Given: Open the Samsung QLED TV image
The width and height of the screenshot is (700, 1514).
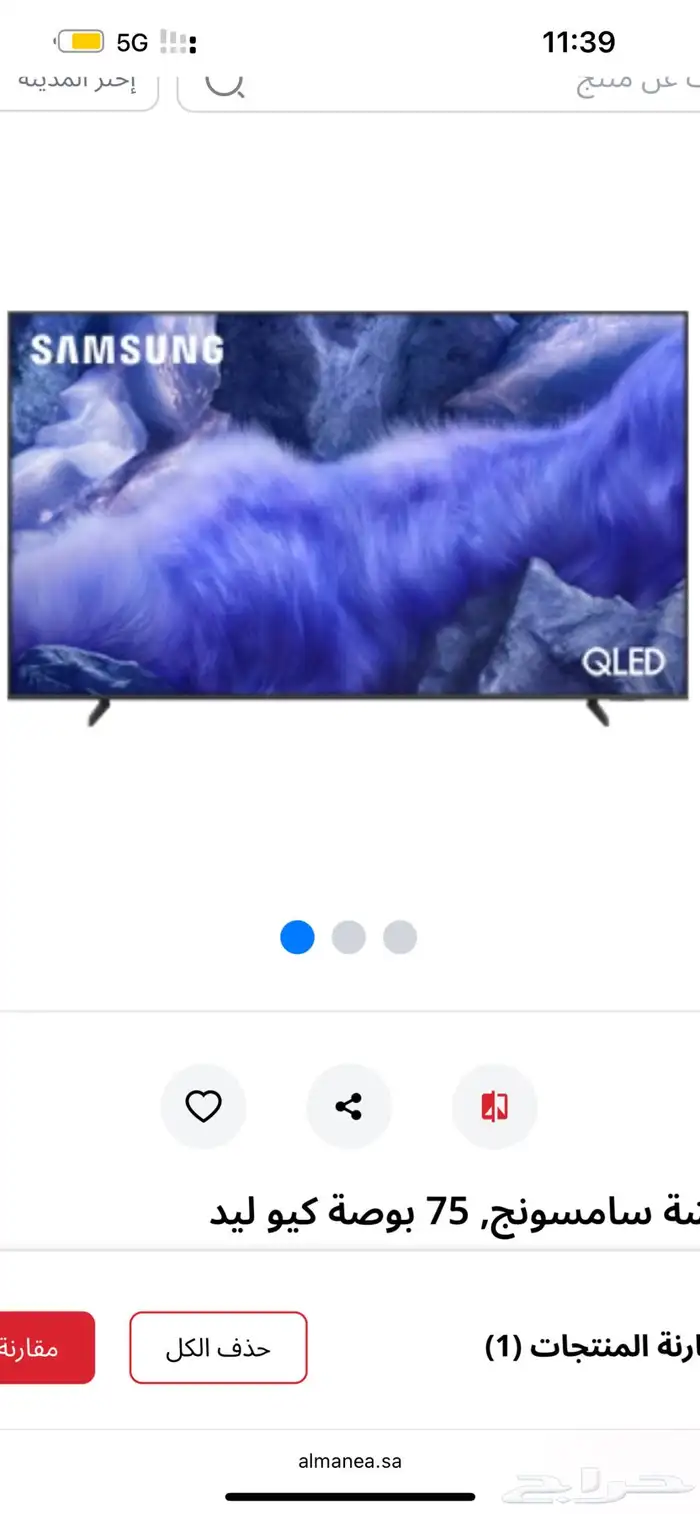Looking at the screenshot, I should (x=348, y=510).
